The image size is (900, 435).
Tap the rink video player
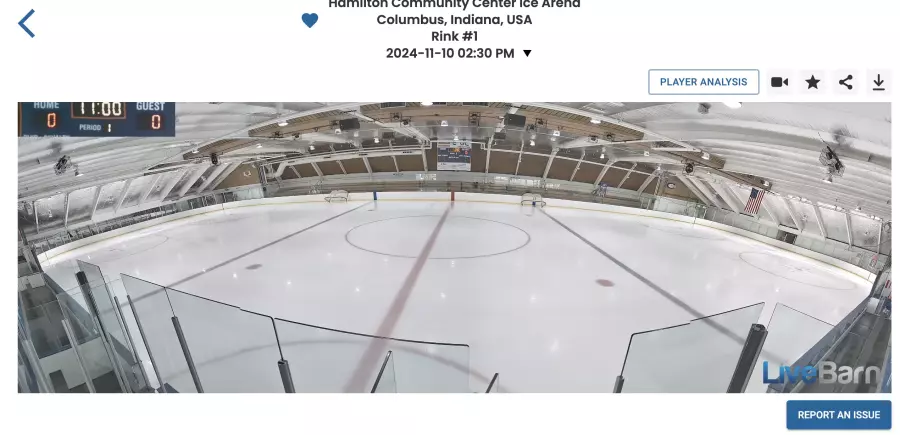[454, 247]
